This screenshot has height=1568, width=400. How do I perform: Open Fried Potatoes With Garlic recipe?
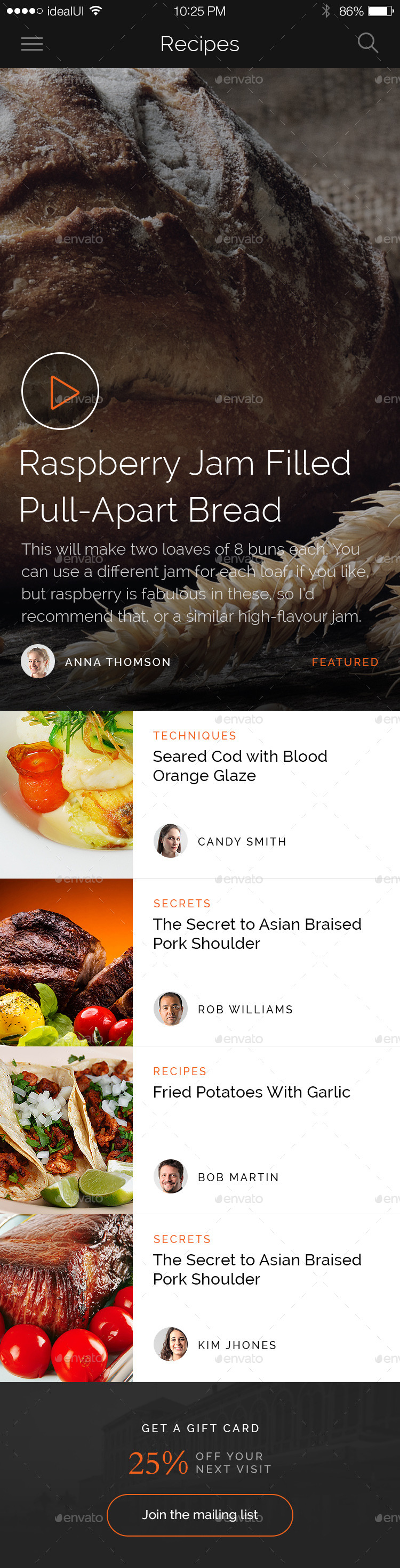[x=251, y=1091]
